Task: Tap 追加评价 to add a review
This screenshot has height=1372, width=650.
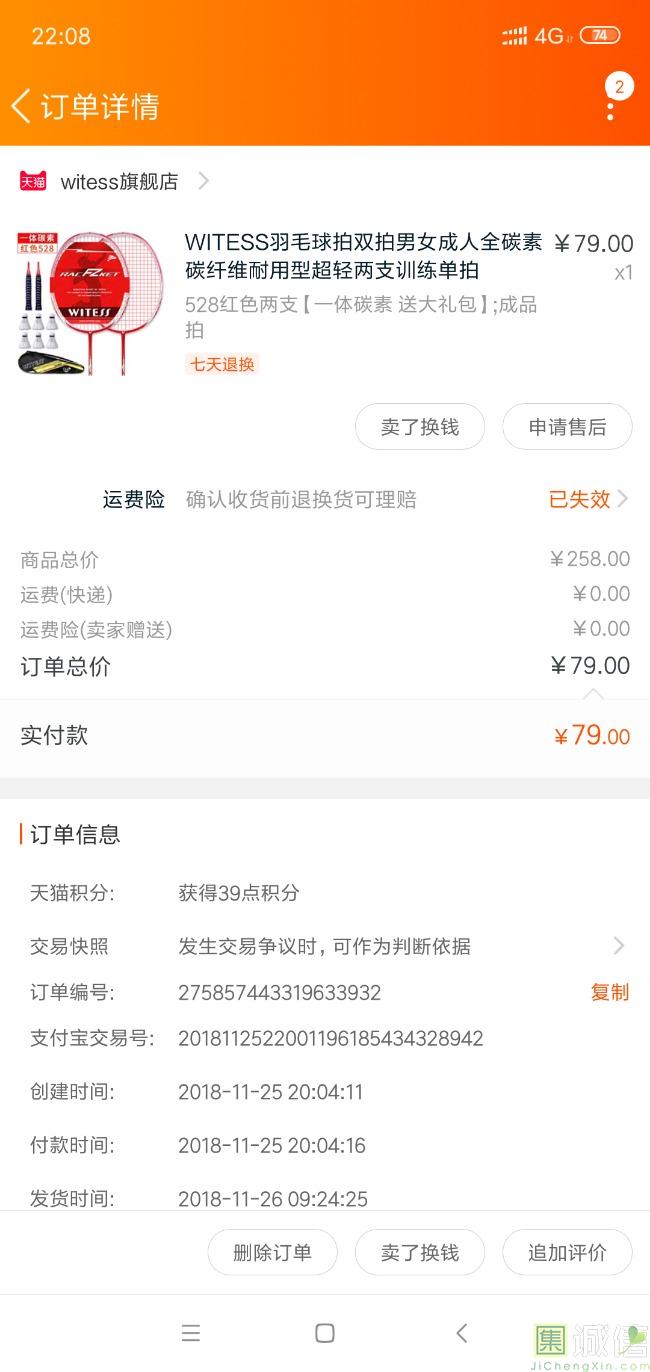Action: (567, 1252)
